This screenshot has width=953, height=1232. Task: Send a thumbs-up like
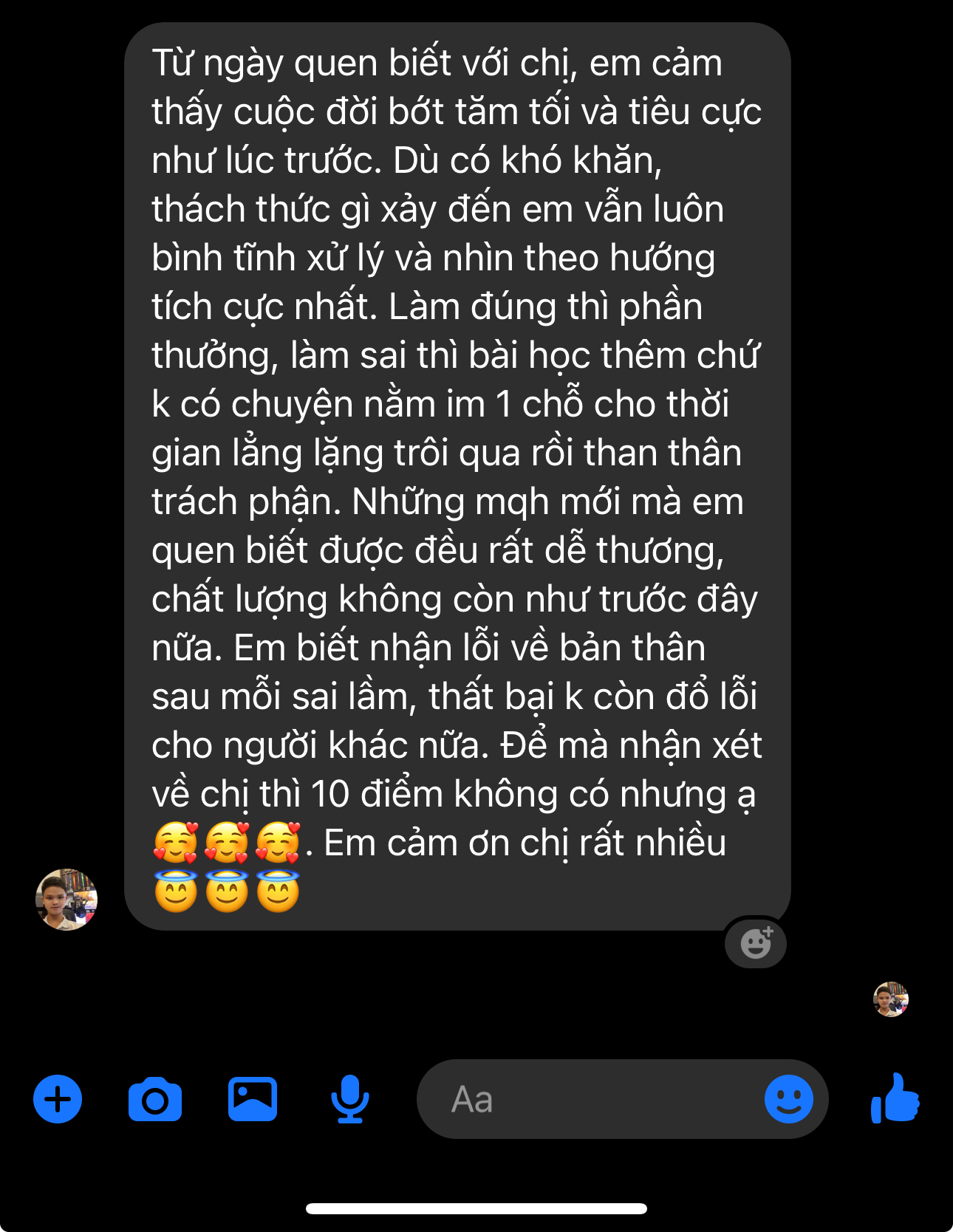pos(895,1099)
